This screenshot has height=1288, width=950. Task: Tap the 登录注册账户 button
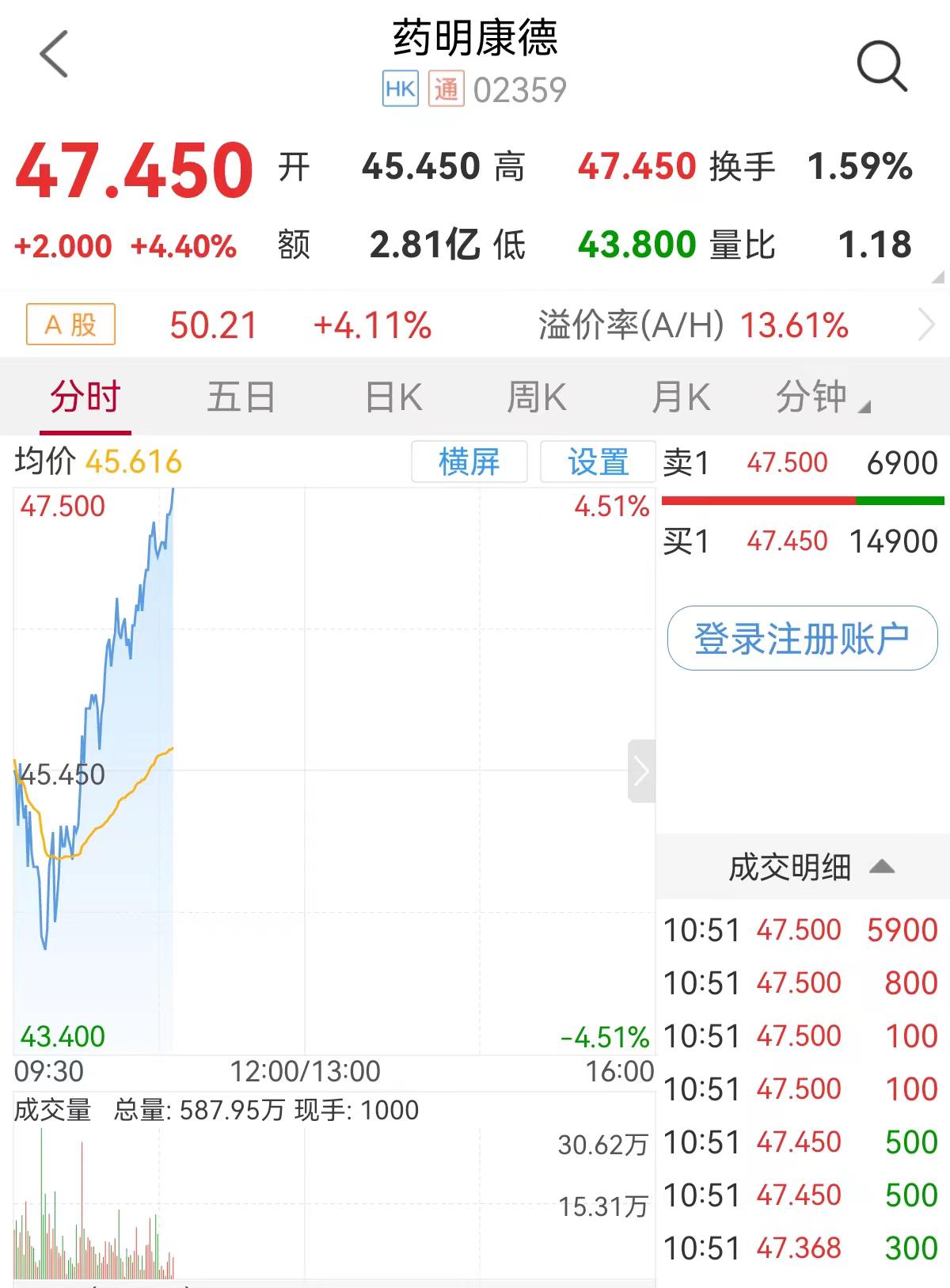[x=802, y=639]
